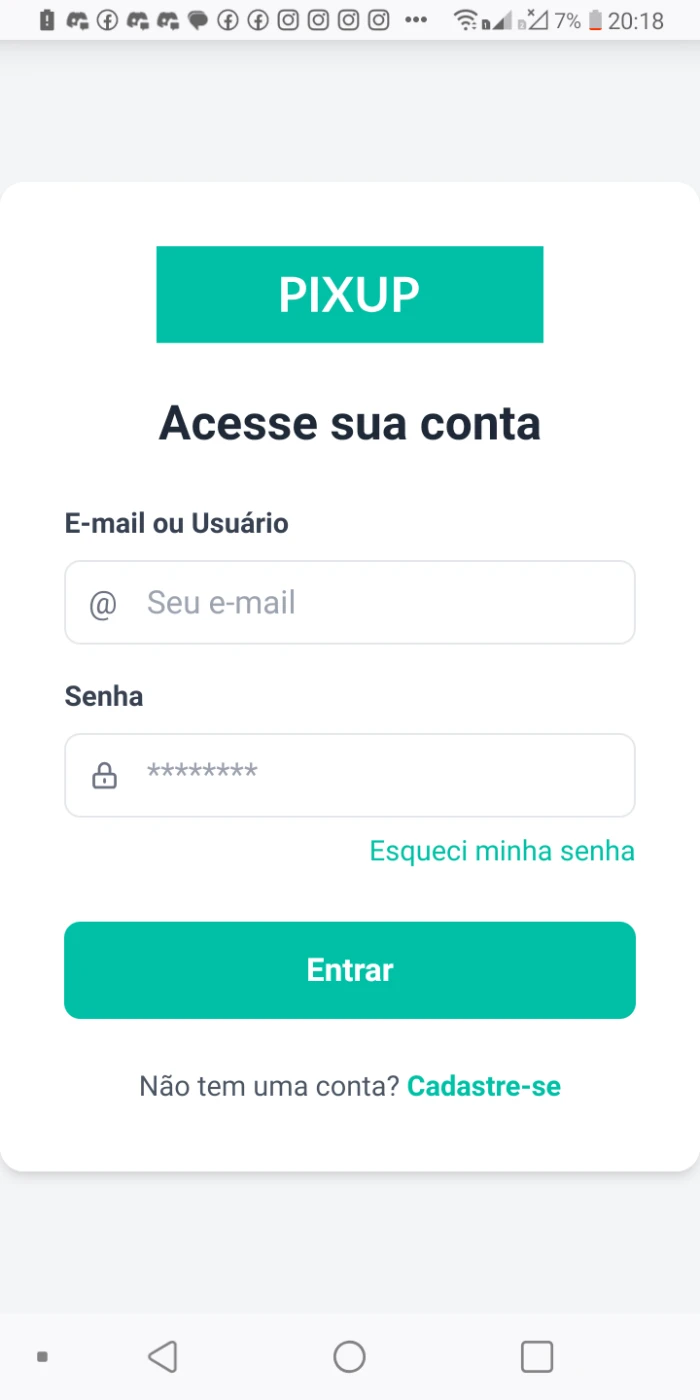Viewport: 700px width, 1400px height.
Task: Open recent apps from the navigation bar
Action: (537, 1357)
